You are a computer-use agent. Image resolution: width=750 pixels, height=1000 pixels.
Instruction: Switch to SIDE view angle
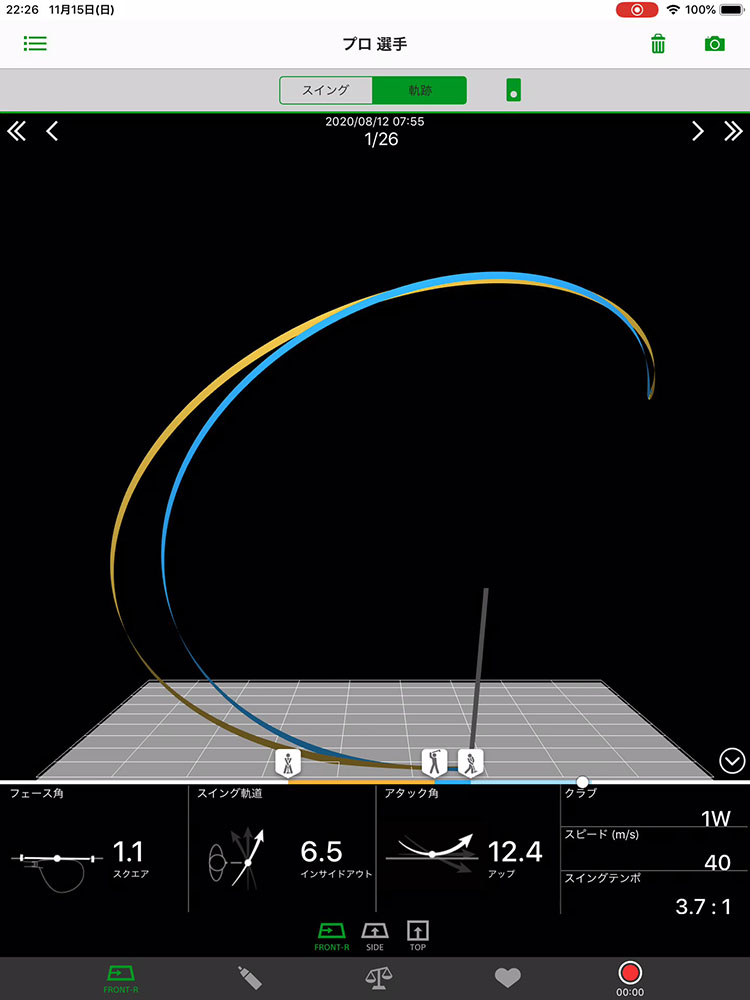point(375,935)
